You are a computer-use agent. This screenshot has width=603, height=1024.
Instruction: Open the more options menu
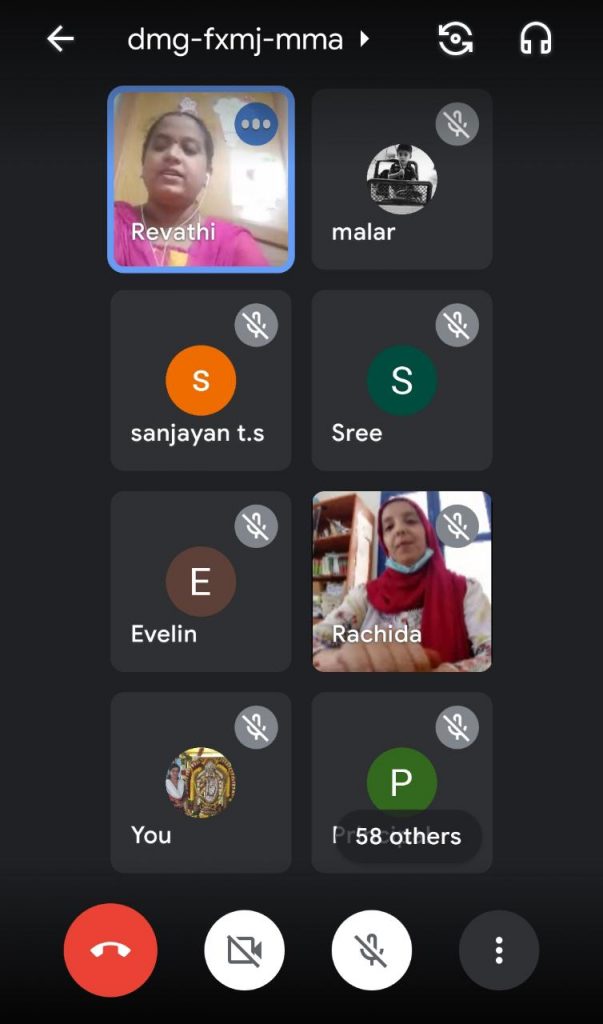tap(498, 950)
